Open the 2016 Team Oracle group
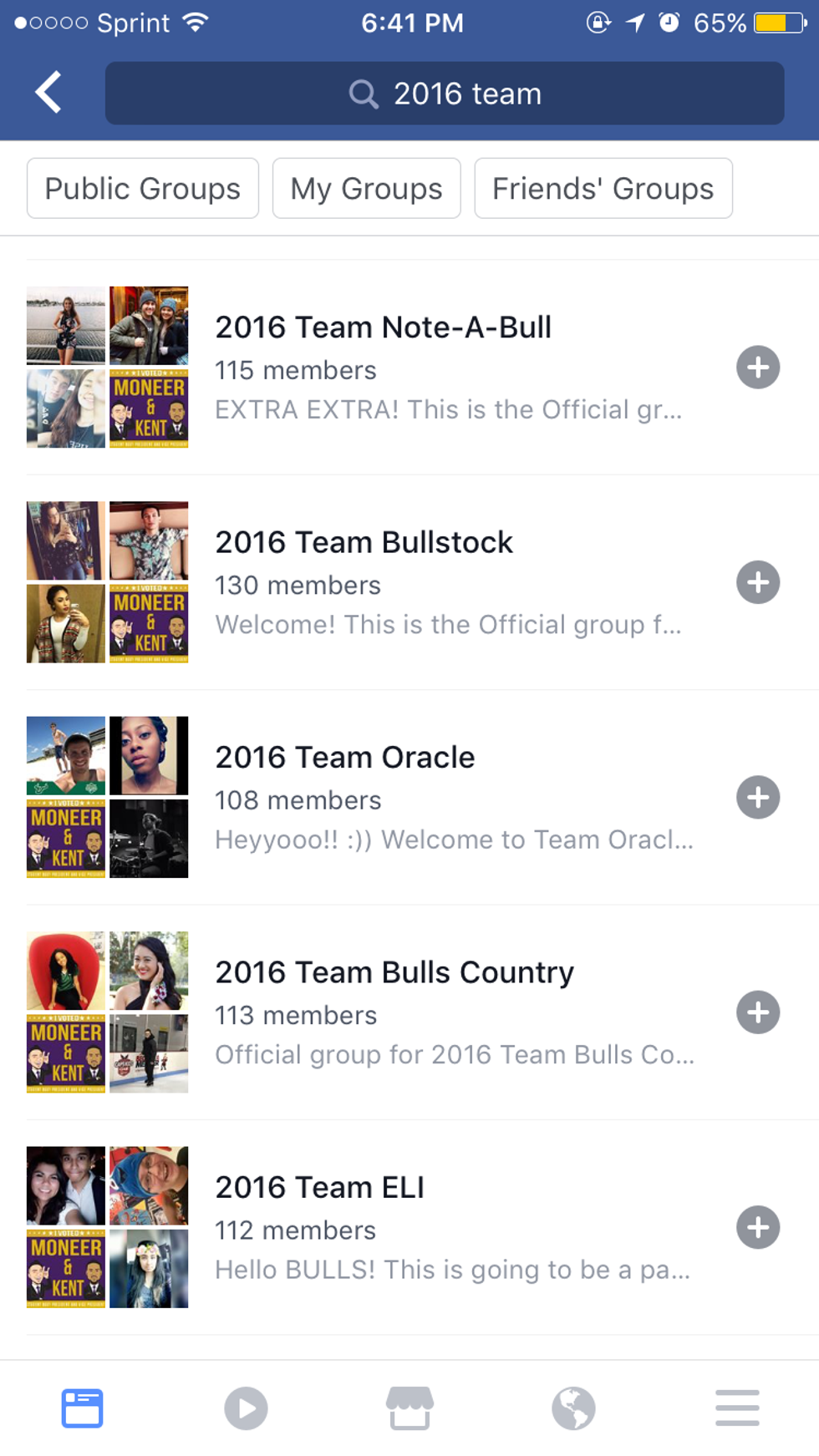Viewport: 819px width, 1456px height. click(x=344, y=757)
